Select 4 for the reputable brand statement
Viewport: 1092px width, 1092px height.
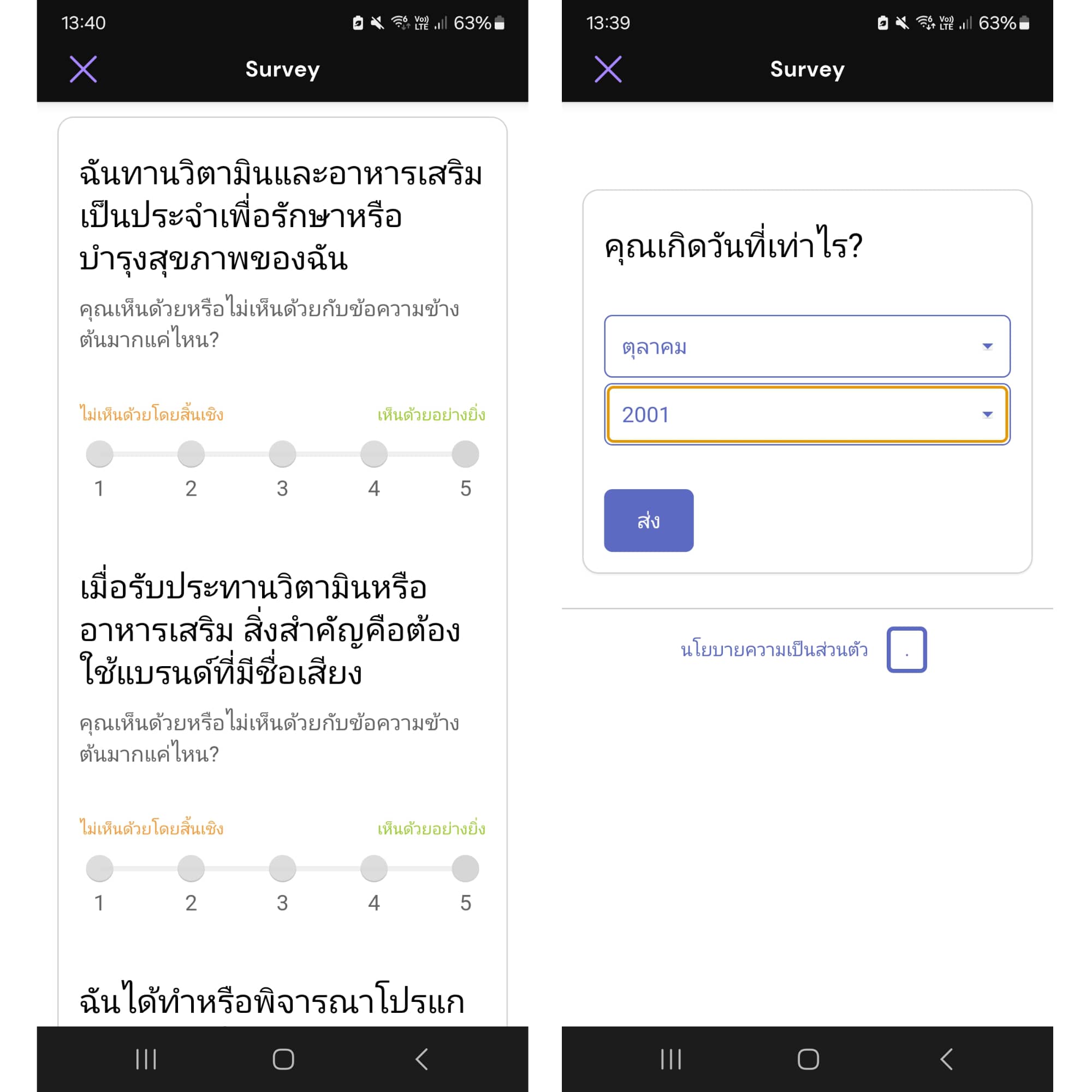coord(373,868)
